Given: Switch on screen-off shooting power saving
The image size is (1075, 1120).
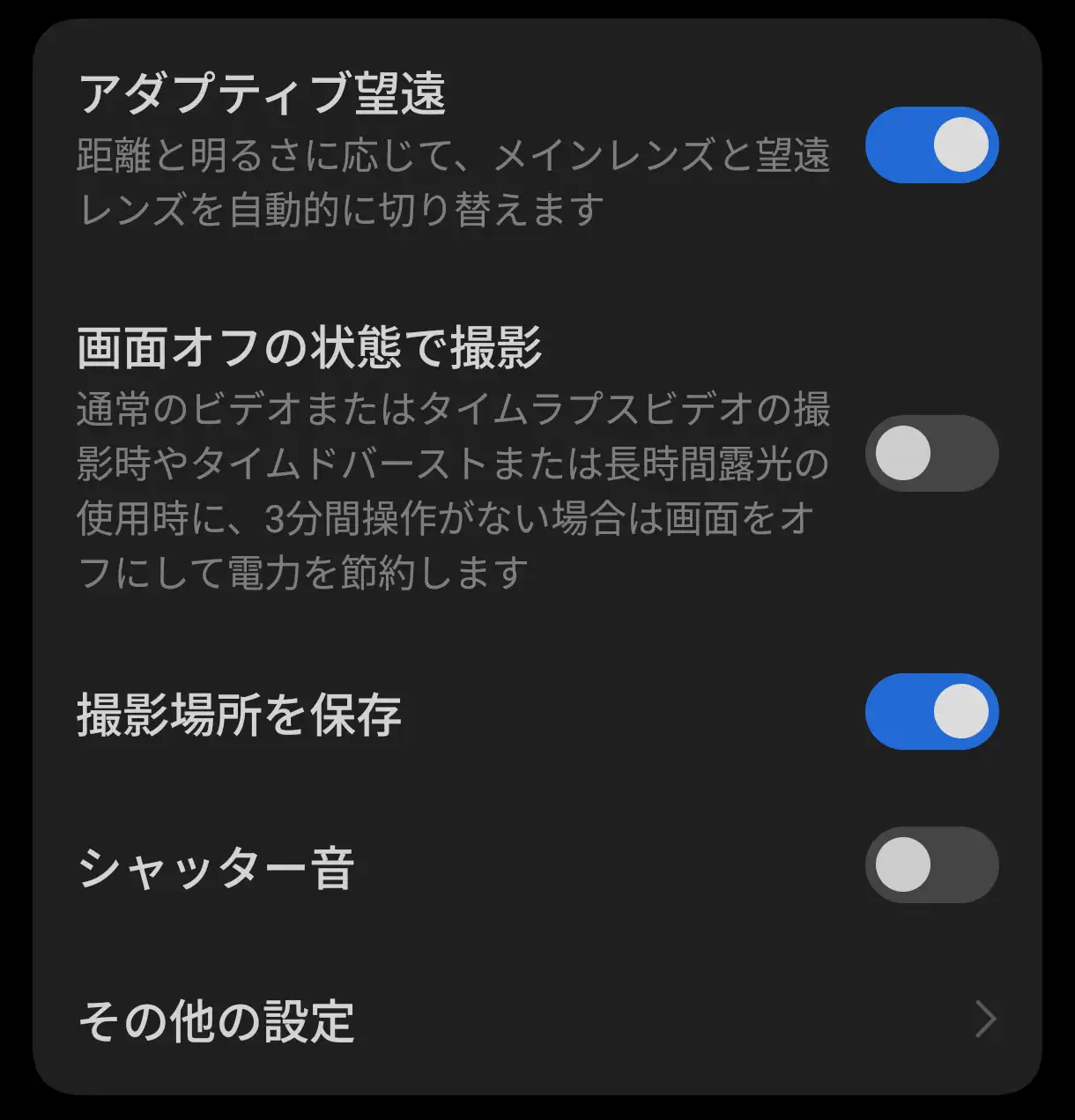Looking at the screenshot, I should [931, 452].
